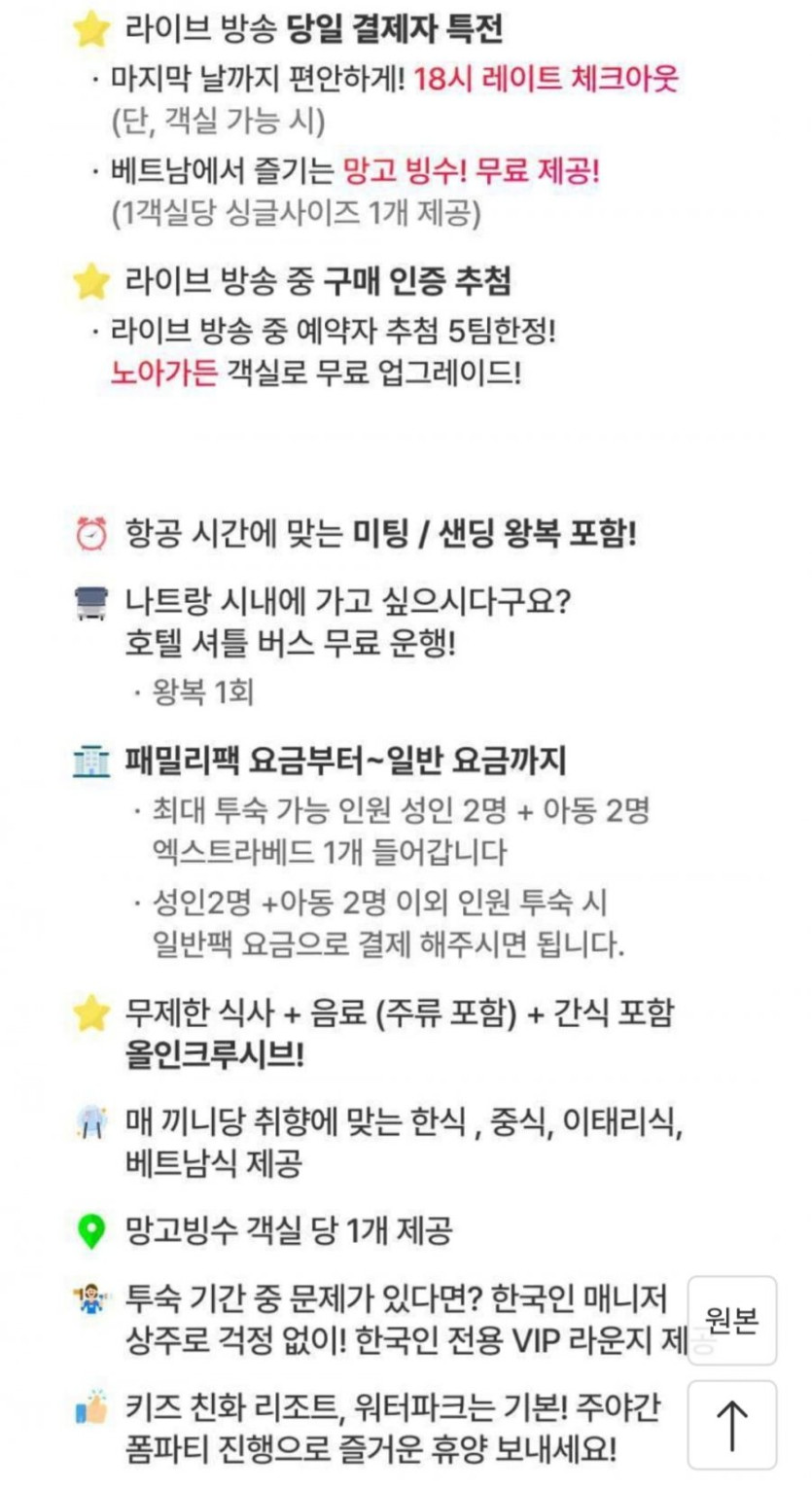The image size is (812, 1491).
Task: Open the original image with 원본 button
Action: [732, 1321]
